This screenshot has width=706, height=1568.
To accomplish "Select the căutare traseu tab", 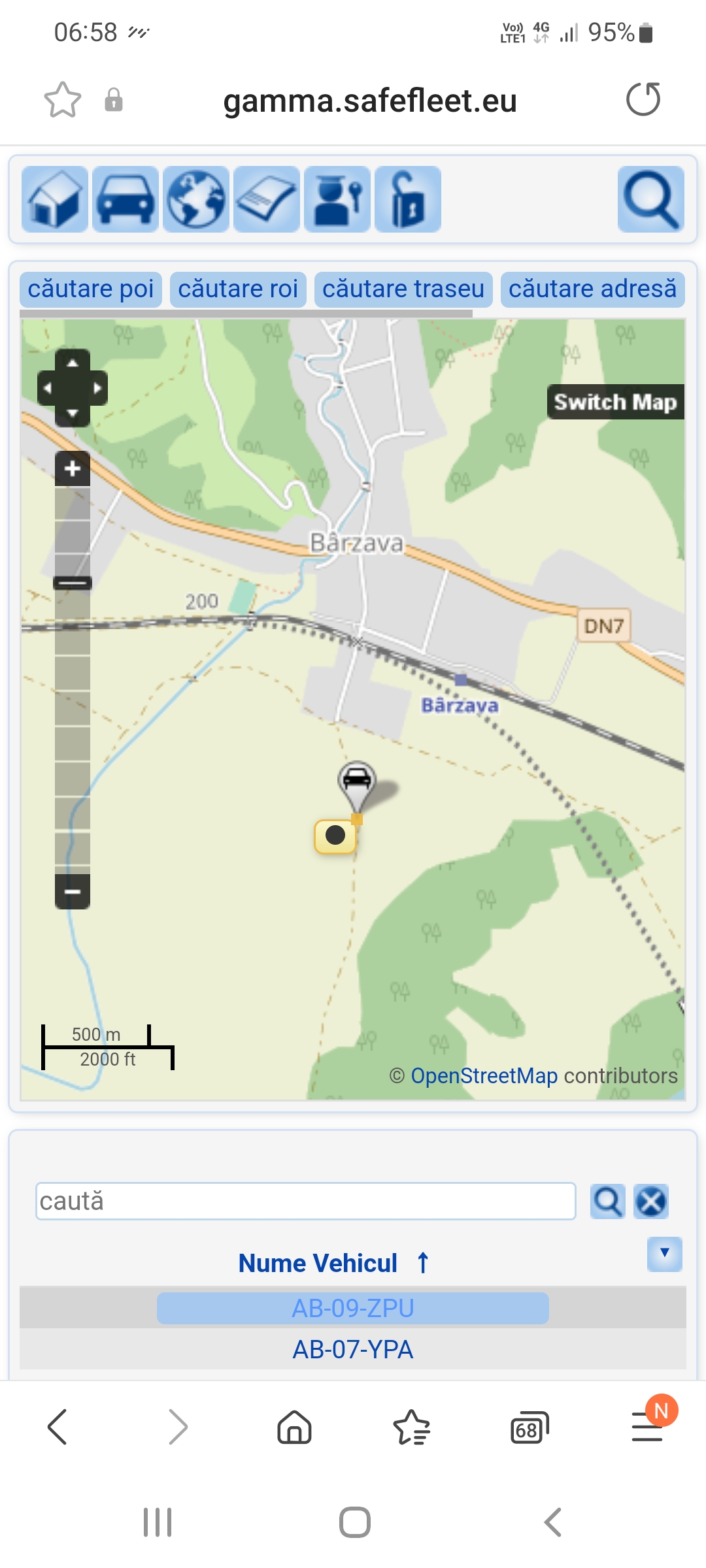I will click(403, 289).
